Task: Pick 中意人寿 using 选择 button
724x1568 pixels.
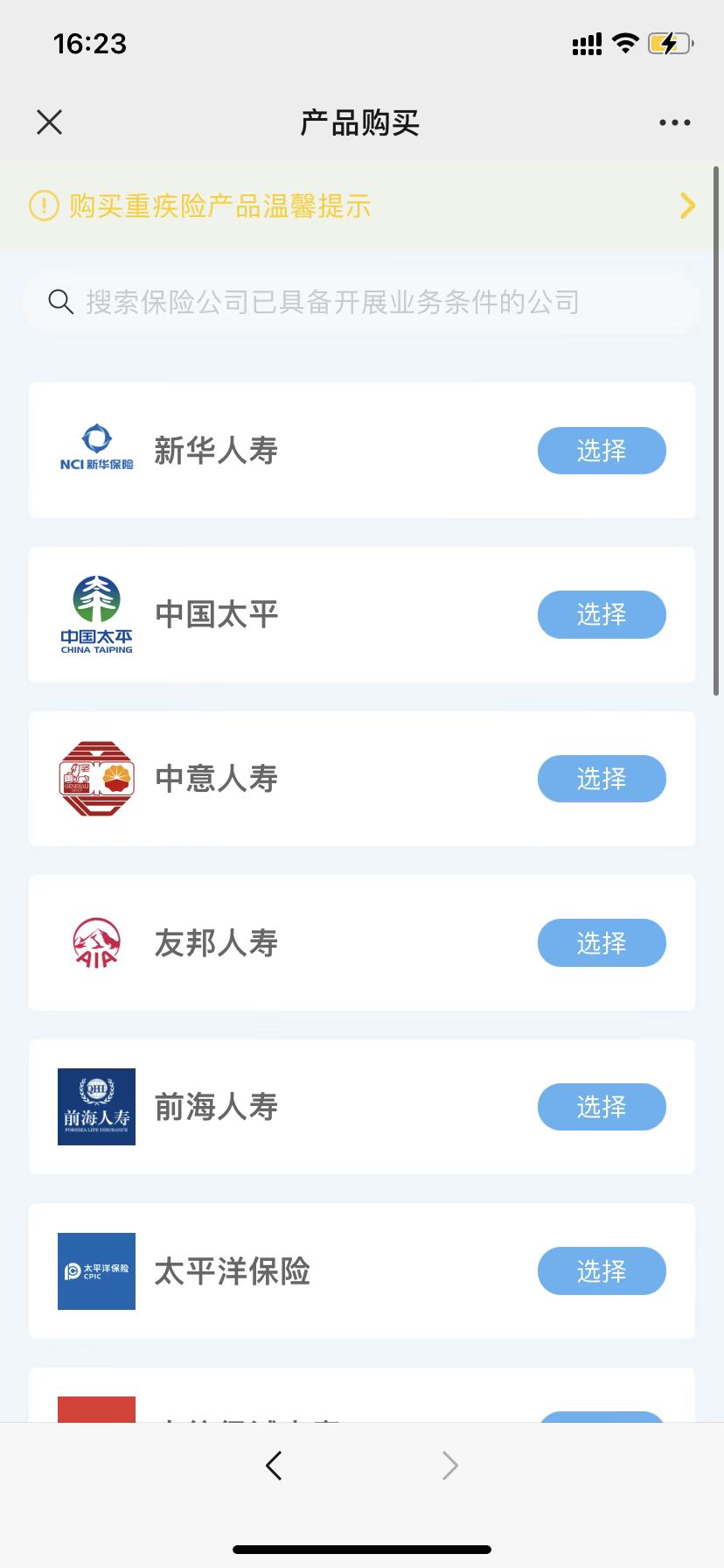Action: (602, 779)
